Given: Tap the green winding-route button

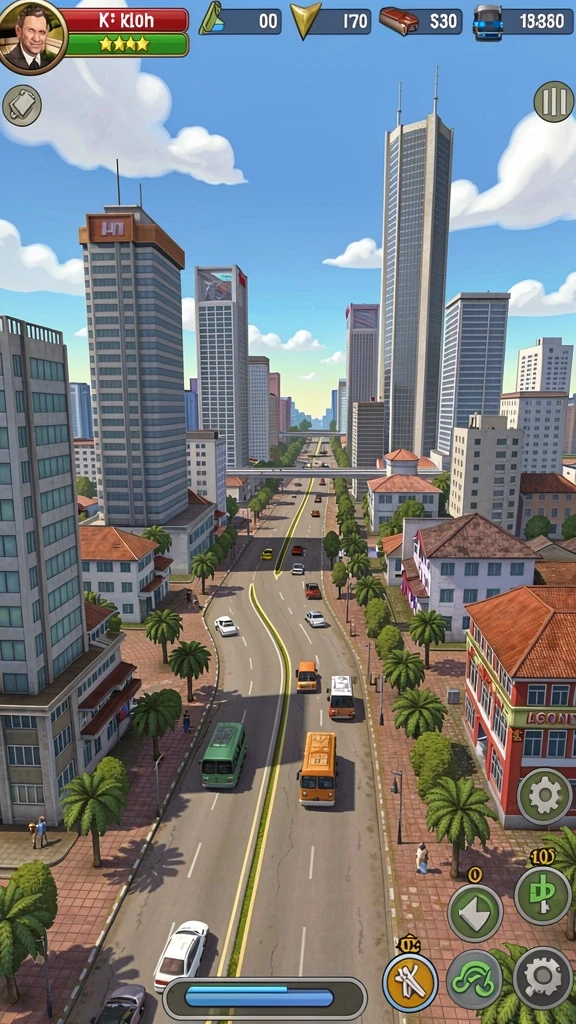Looking at the screenshot, I should tap(474, 979).
